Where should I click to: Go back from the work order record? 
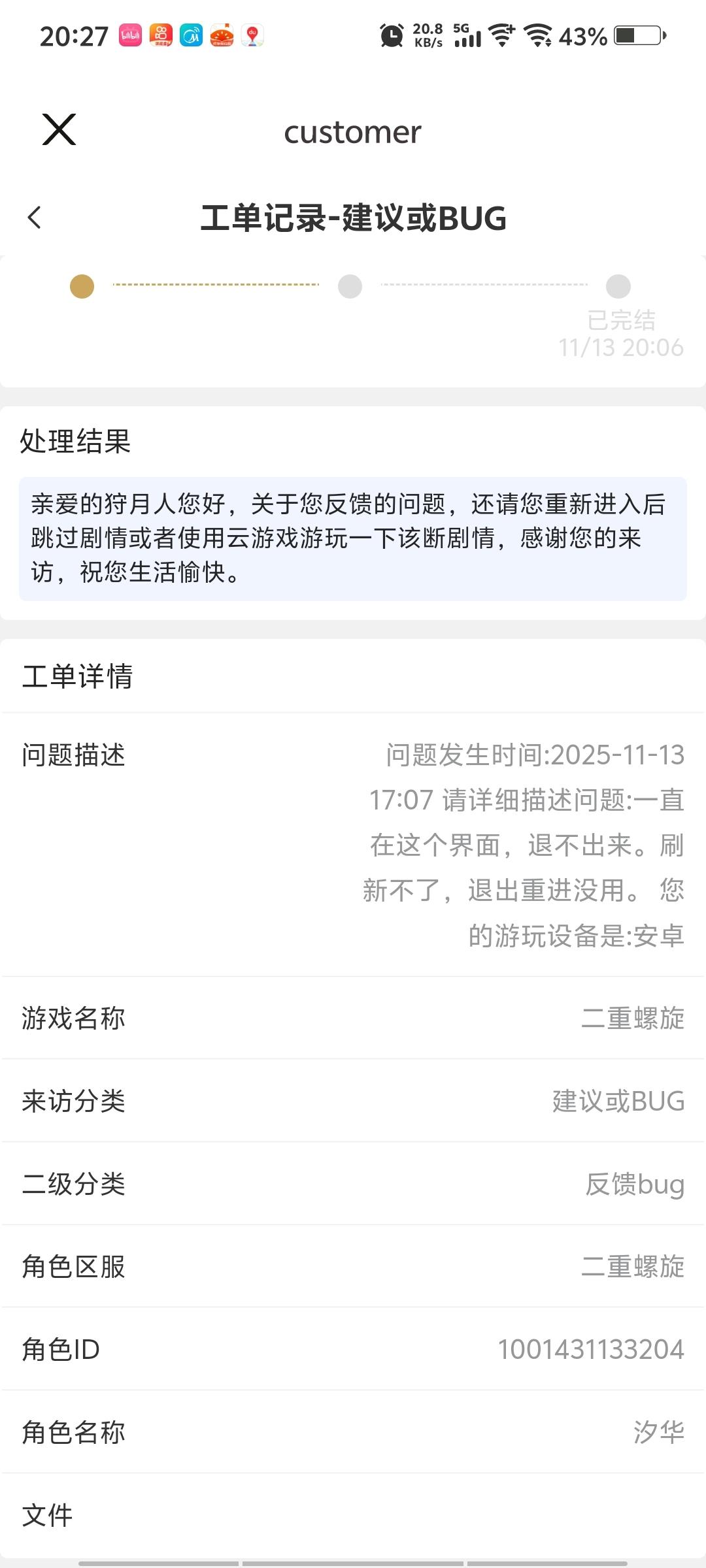click(35, 218)
